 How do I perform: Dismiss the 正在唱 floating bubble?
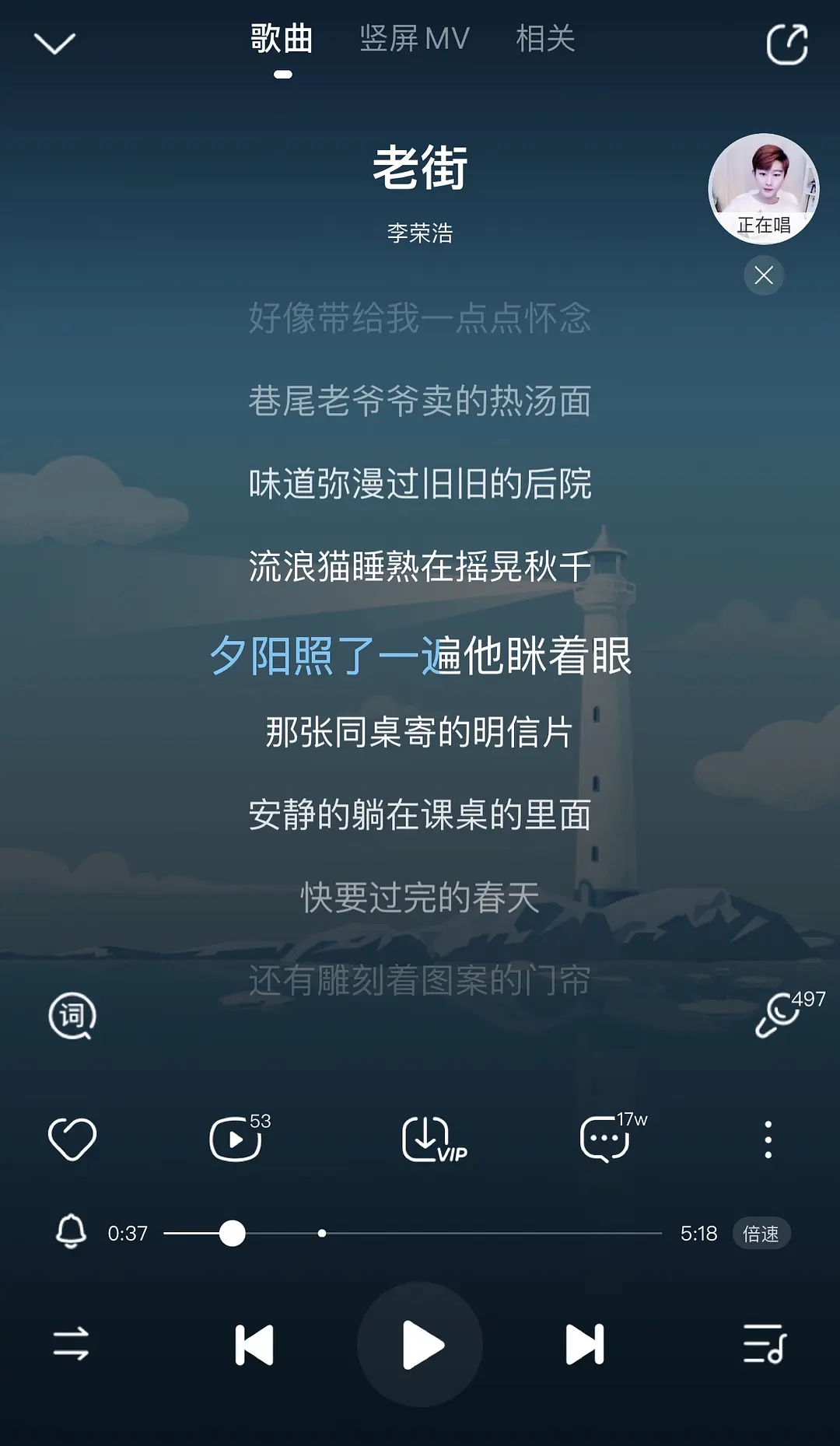[764, 275]
